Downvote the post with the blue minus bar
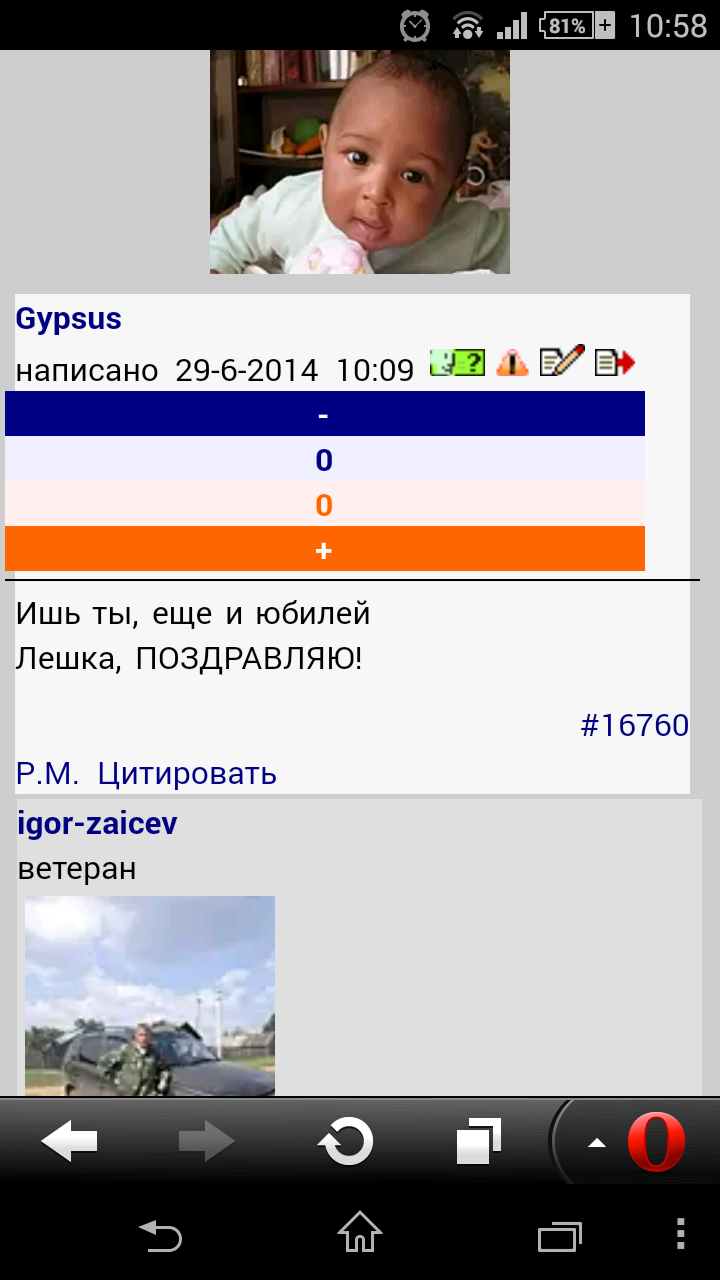Image resolution: width=720 pixels, height=1280 pixels. (325, 414)
